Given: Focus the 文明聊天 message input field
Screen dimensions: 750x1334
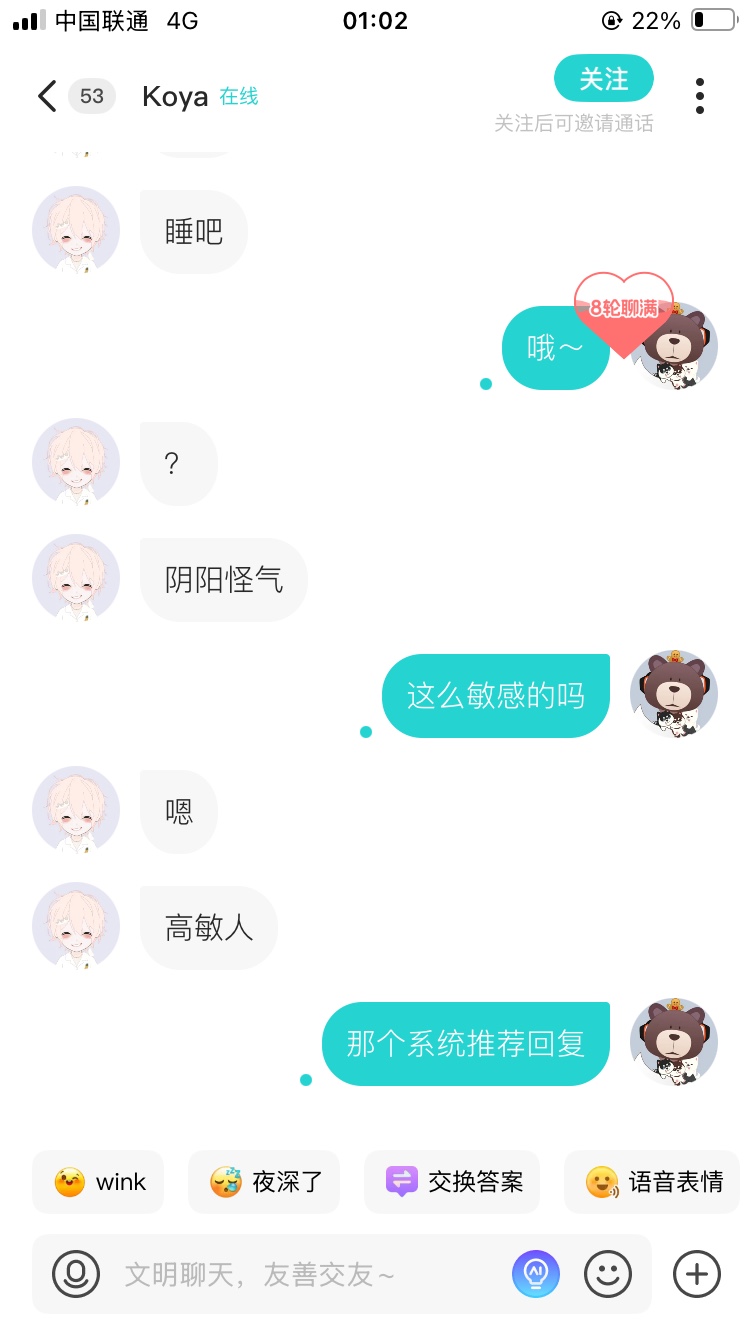Looking at the screenshot, I should 310,1274.
